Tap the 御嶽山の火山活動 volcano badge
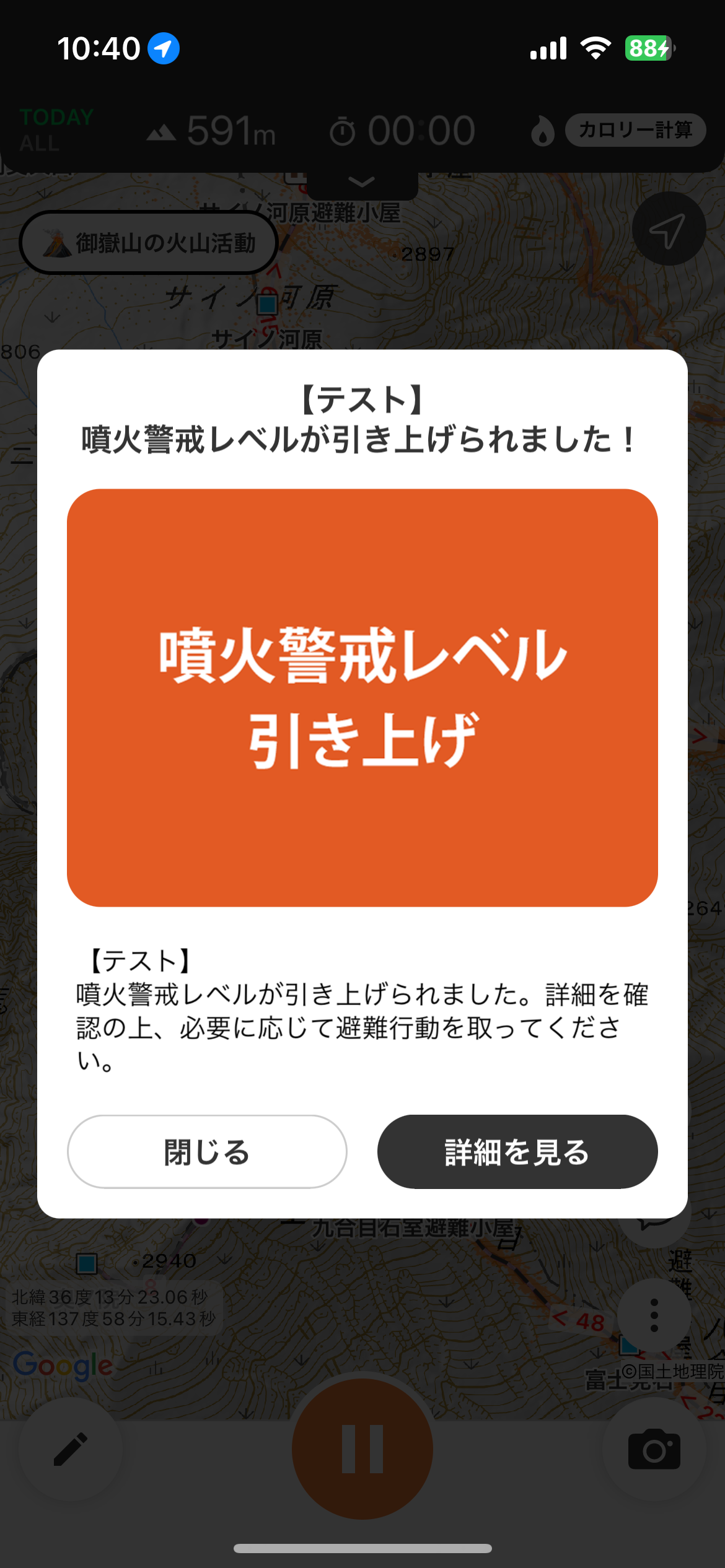The image size is (725, 1568). click(x=149, y=243)
